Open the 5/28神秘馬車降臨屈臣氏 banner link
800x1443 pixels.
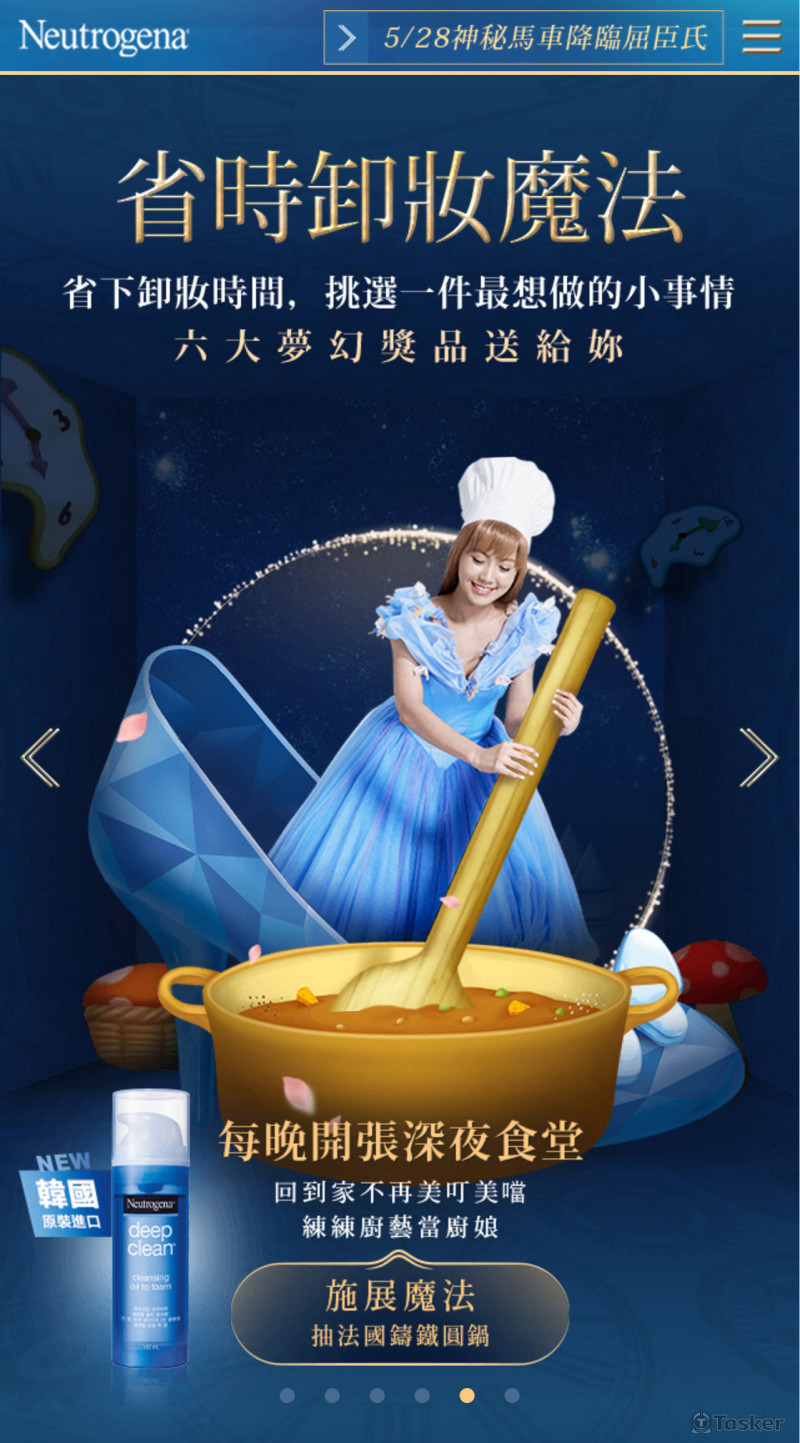pyautogui.click(x=523, y=38)
